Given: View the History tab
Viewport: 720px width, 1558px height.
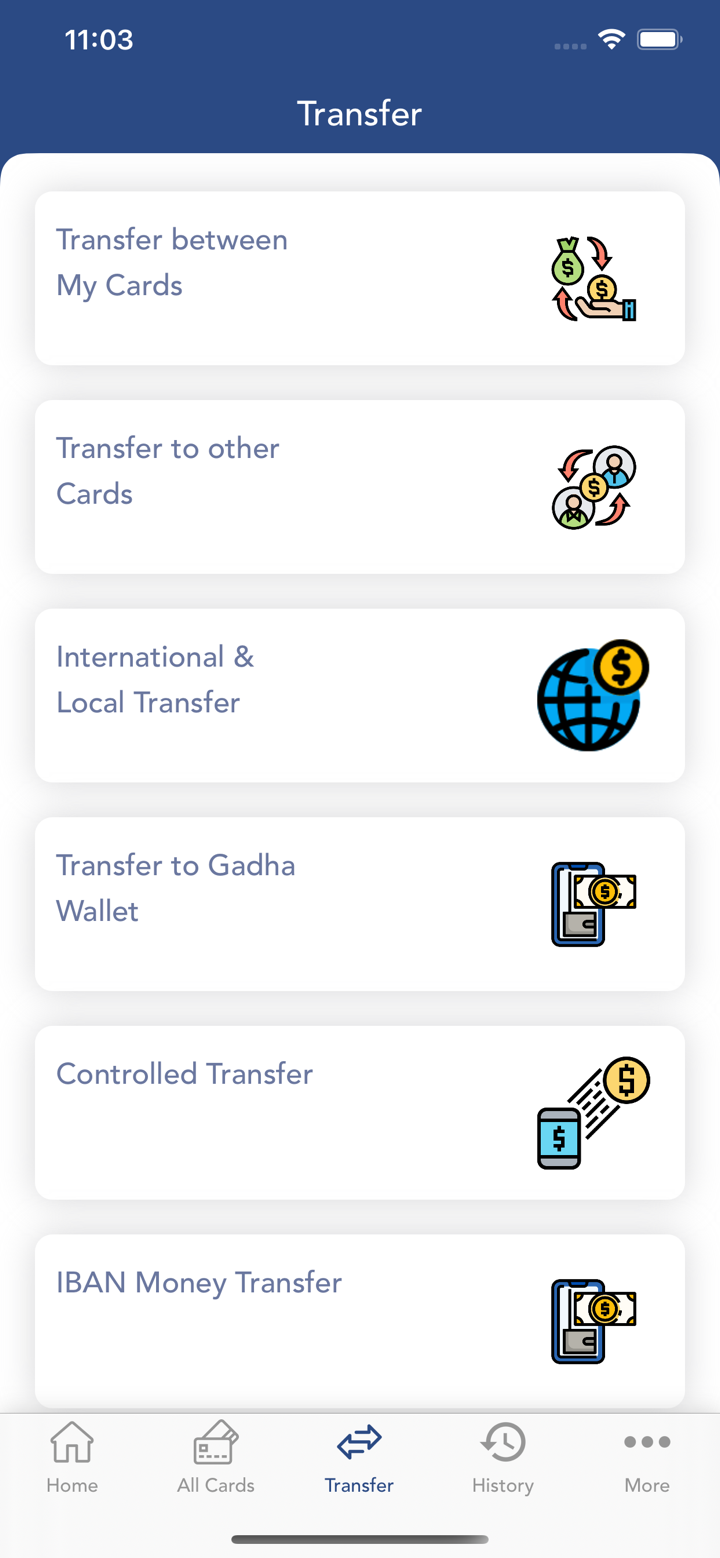Looking at the screenshot, I should coord(503,1458).
